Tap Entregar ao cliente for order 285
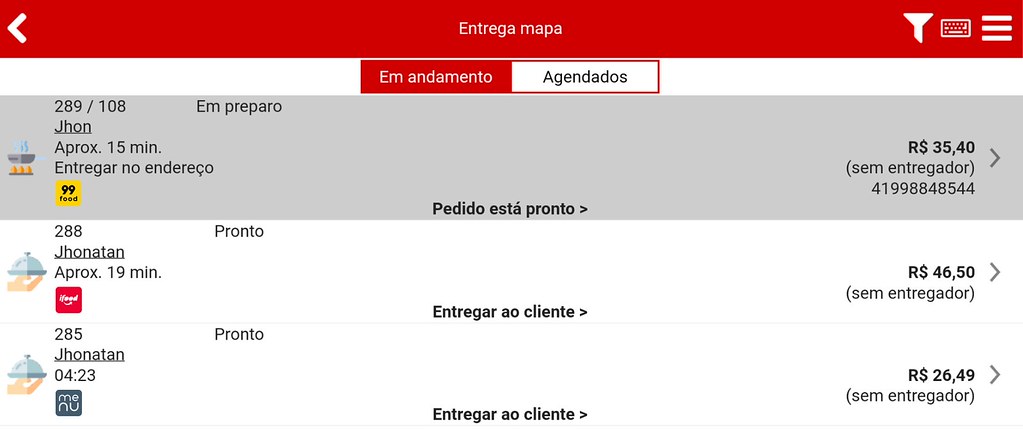This screenshot has height=429, width=1023. 509,414
